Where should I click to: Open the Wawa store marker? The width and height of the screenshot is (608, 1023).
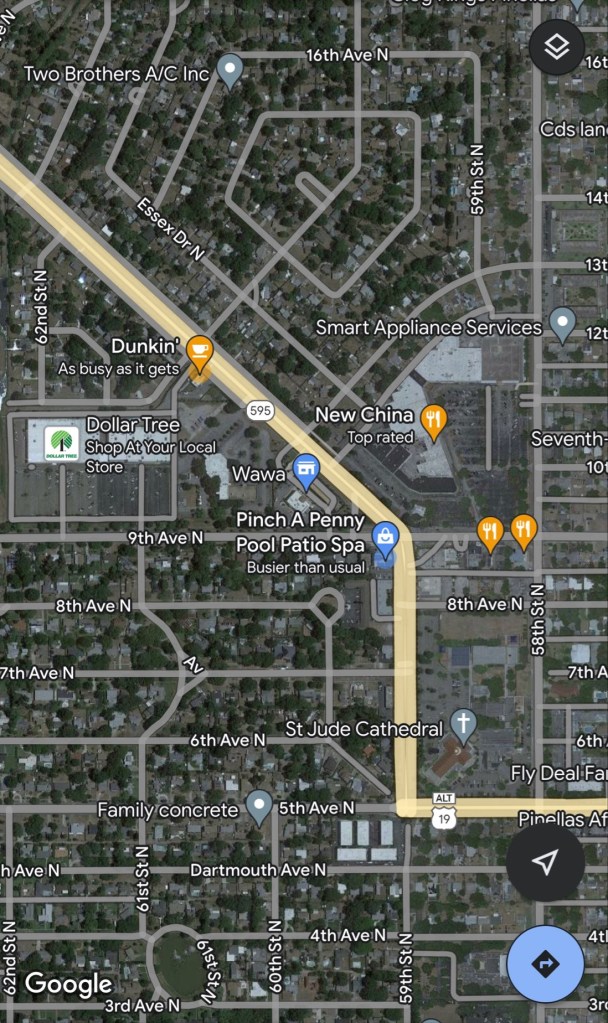click(x=306, y=468)
